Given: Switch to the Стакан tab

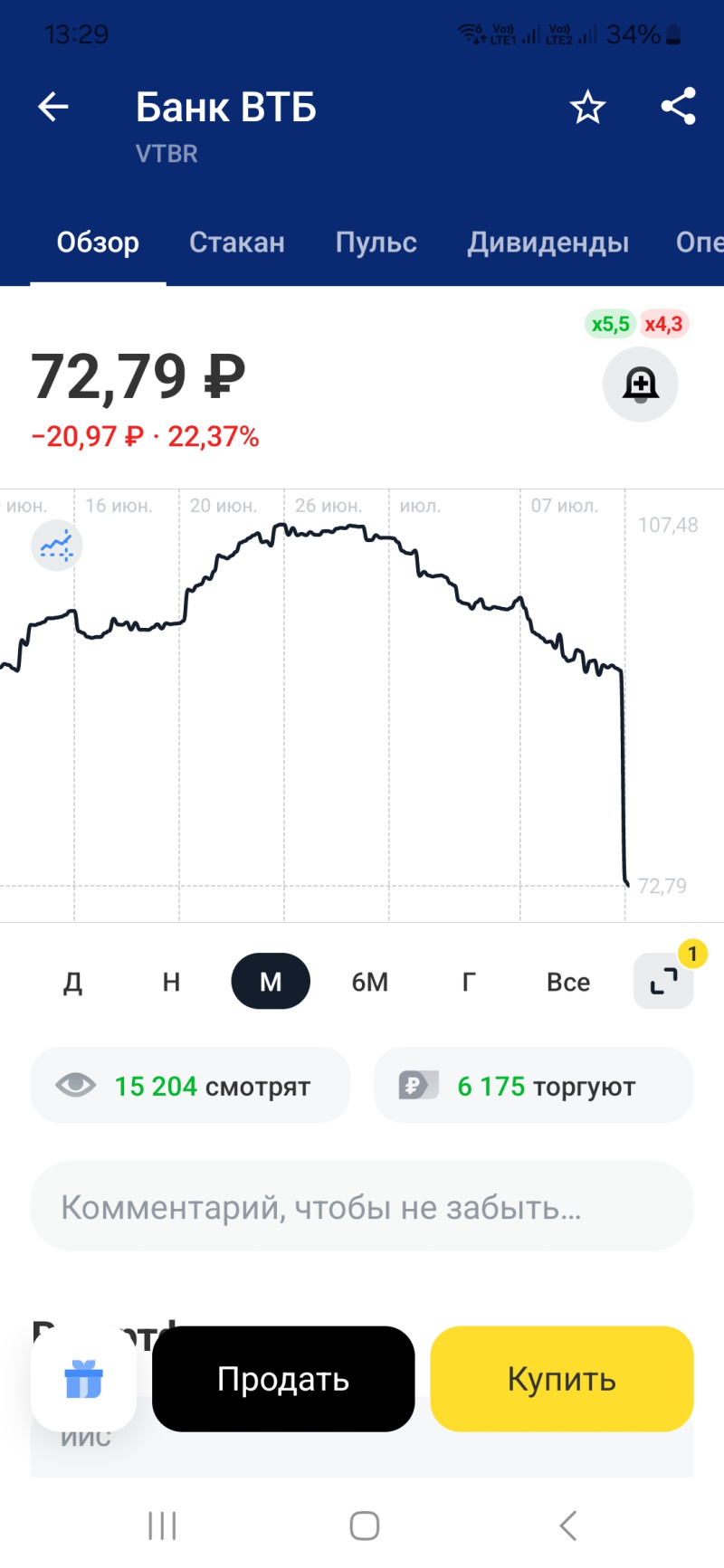Looking at the screenshot, I should coord(236,242).
